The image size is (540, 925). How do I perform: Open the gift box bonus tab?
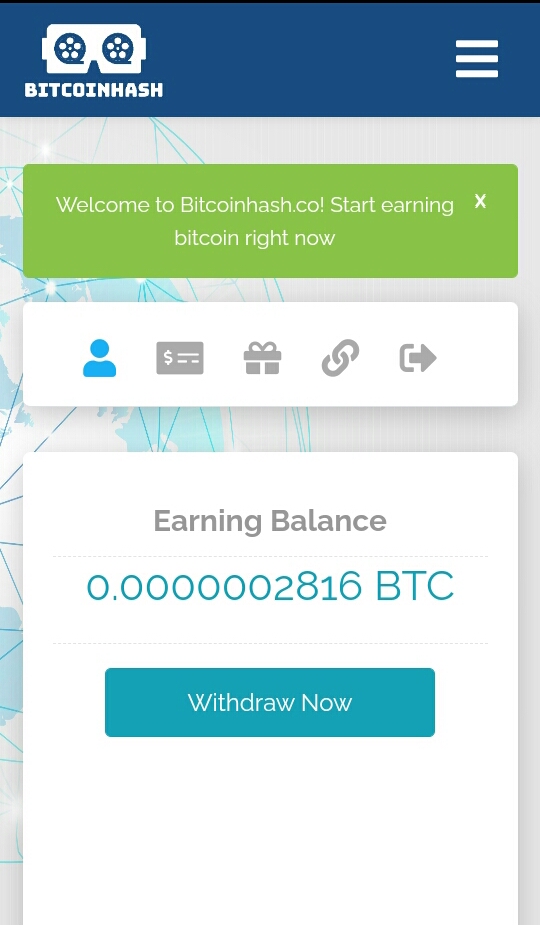coord(263,358)
